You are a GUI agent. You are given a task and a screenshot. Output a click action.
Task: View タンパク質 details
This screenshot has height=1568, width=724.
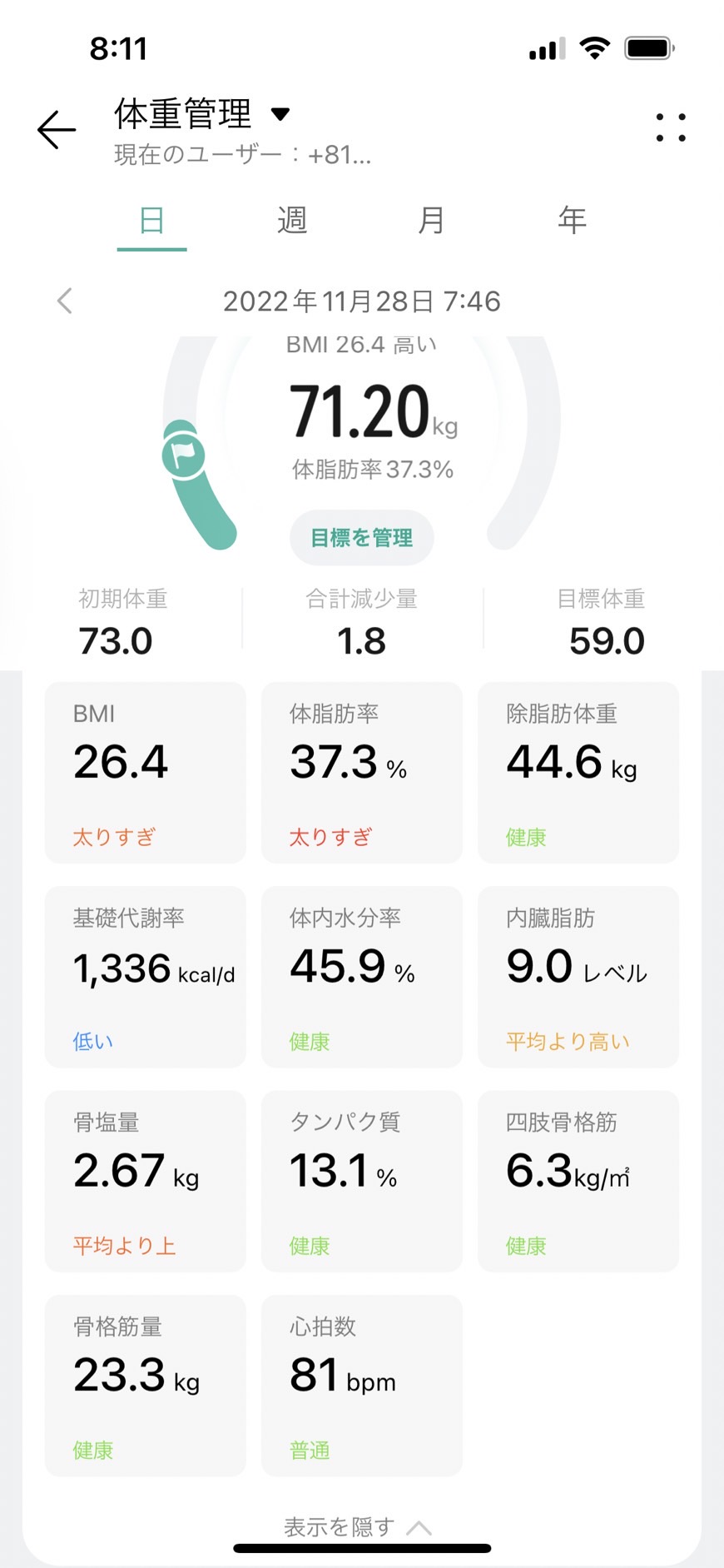(362, 1181)
